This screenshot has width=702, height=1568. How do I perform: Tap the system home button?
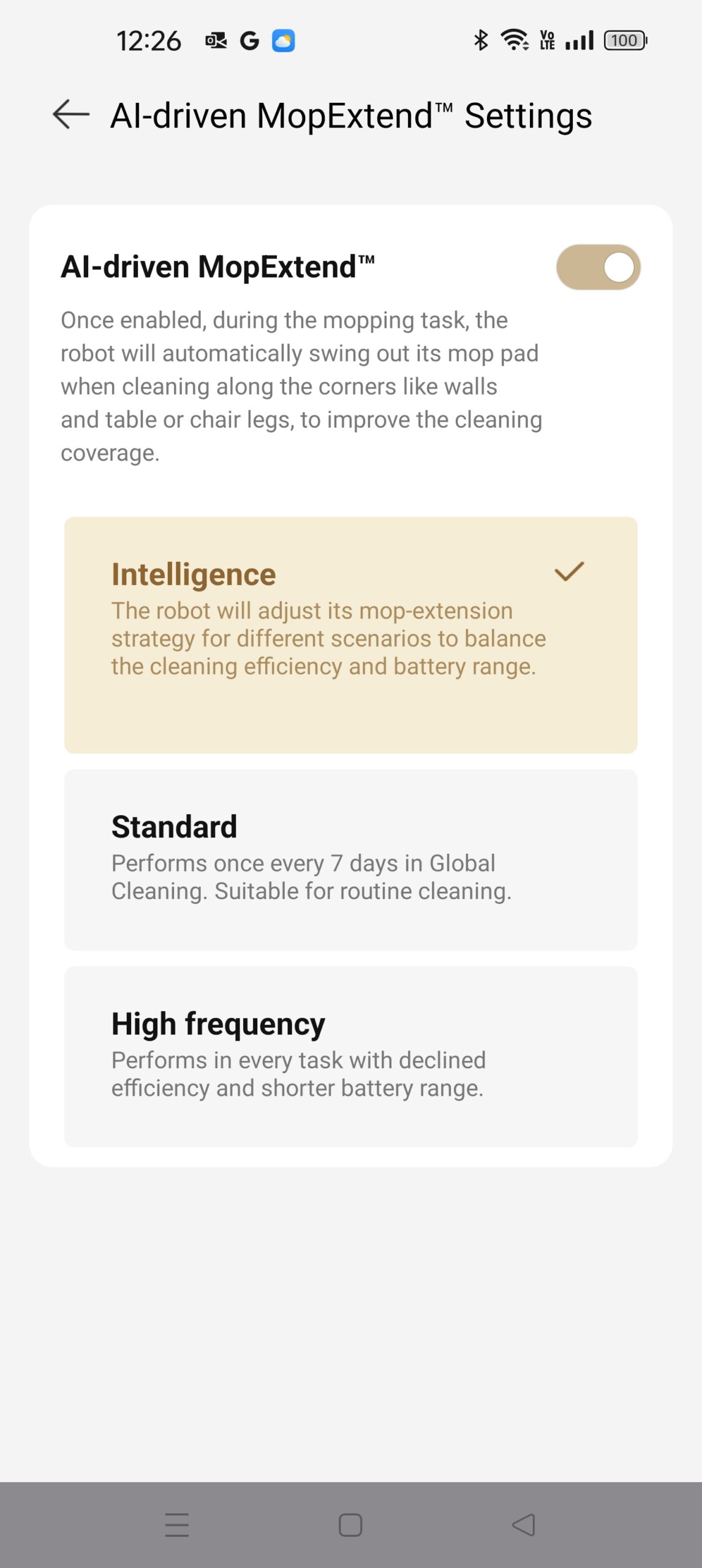(x=350, y=1525)
